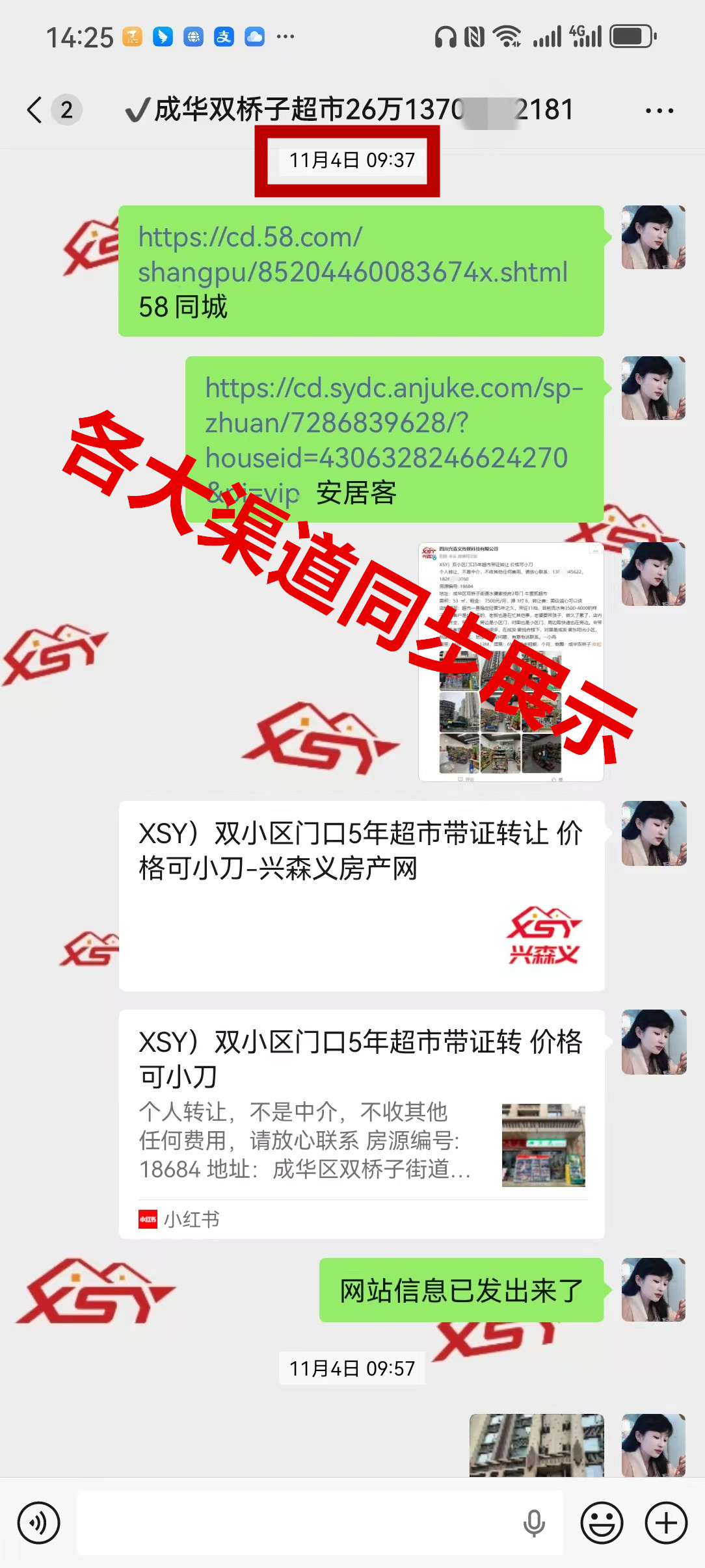Open the plus attachment menu
This screenshot has width=705, height=1568.
coord(666,1522)
